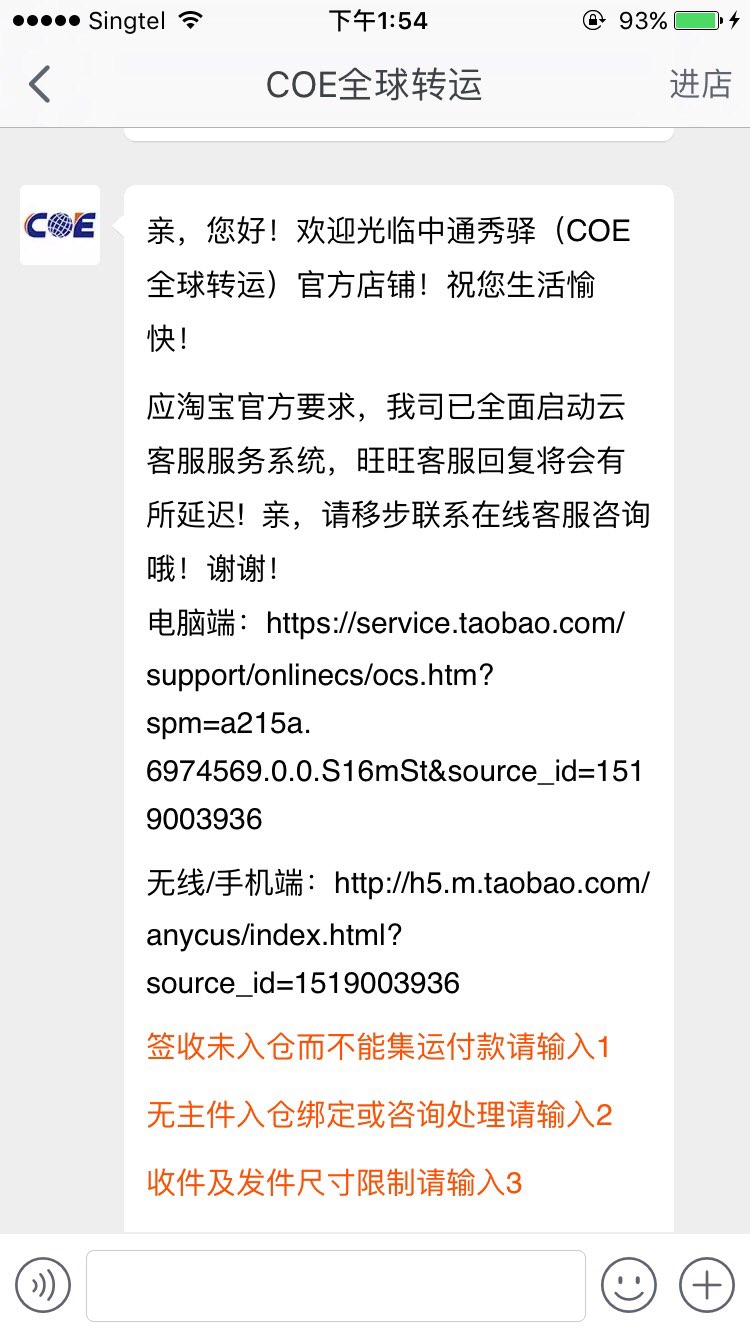
Task: Switch to voice message input
Action: pos(43,1284)
